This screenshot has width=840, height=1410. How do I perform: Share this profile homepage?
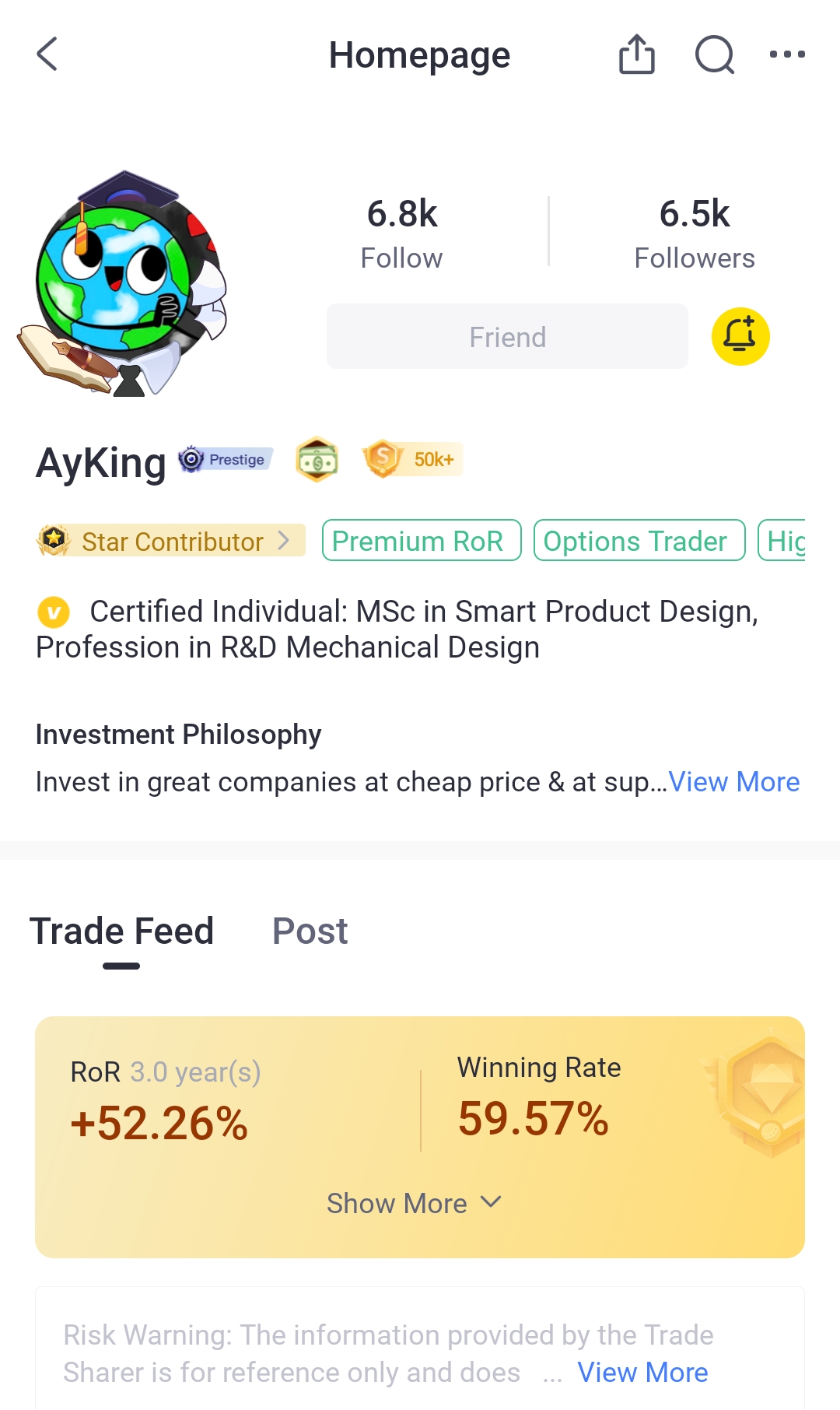click(x=637, y=54)
